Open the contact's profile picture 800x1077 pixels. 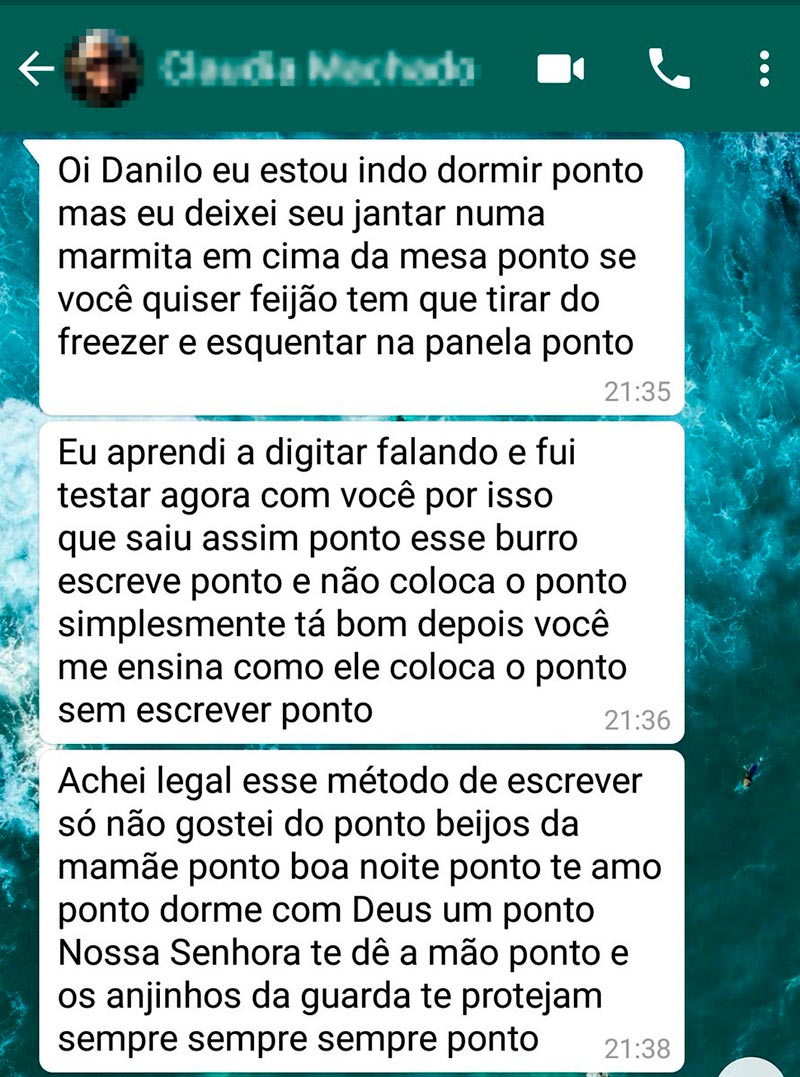coord(101,68)
